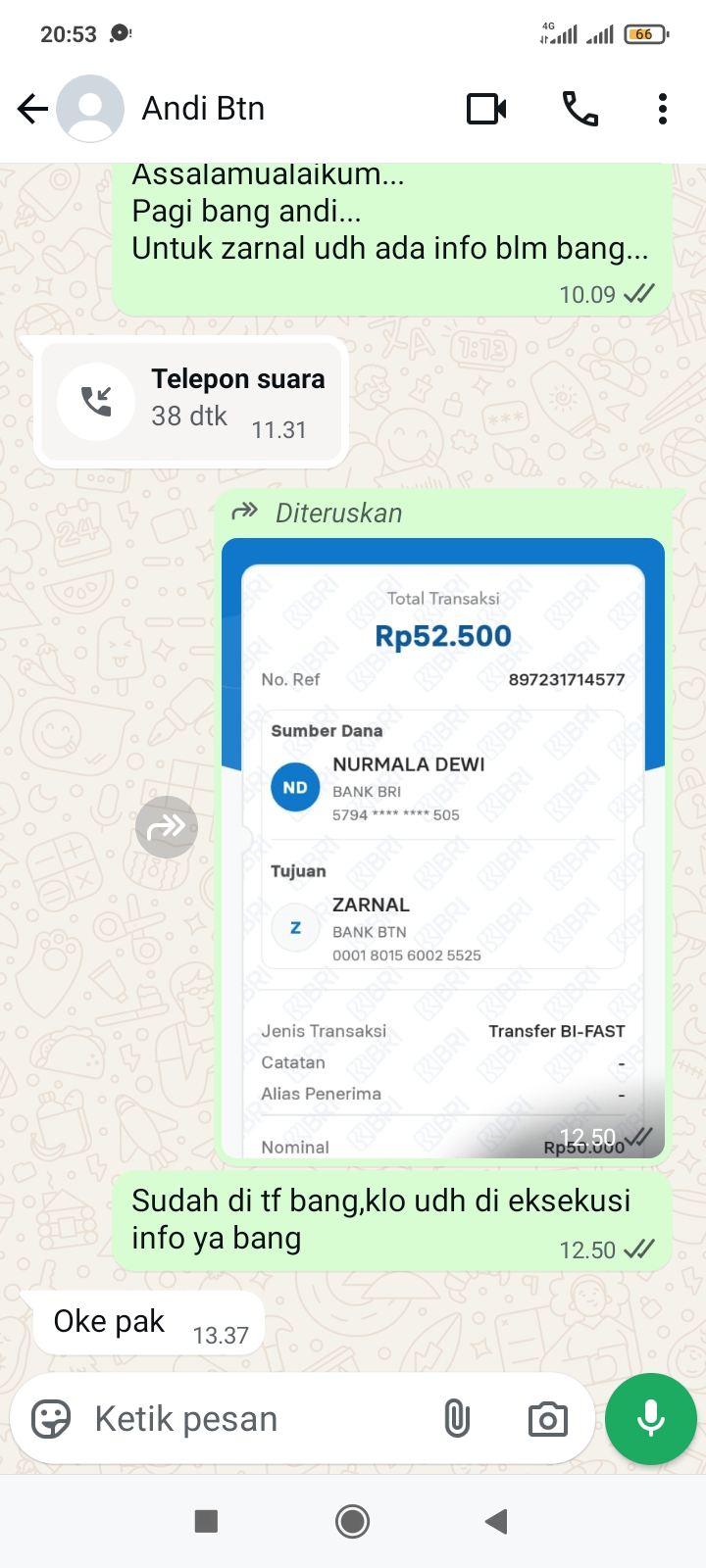The image size is (706, 1568).
Task: Go back to the chat list
Action: pyautogui.click(x=32, y=109)
